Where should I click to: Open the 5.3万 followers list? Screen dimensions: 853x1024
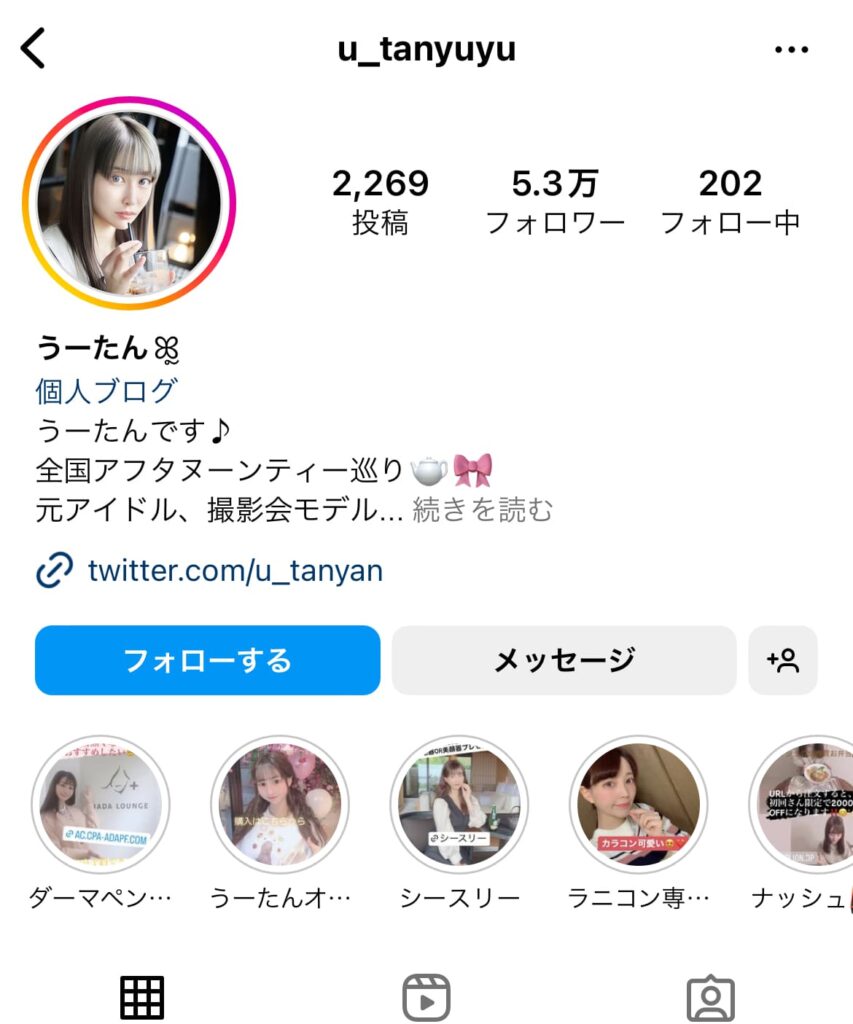555,200
